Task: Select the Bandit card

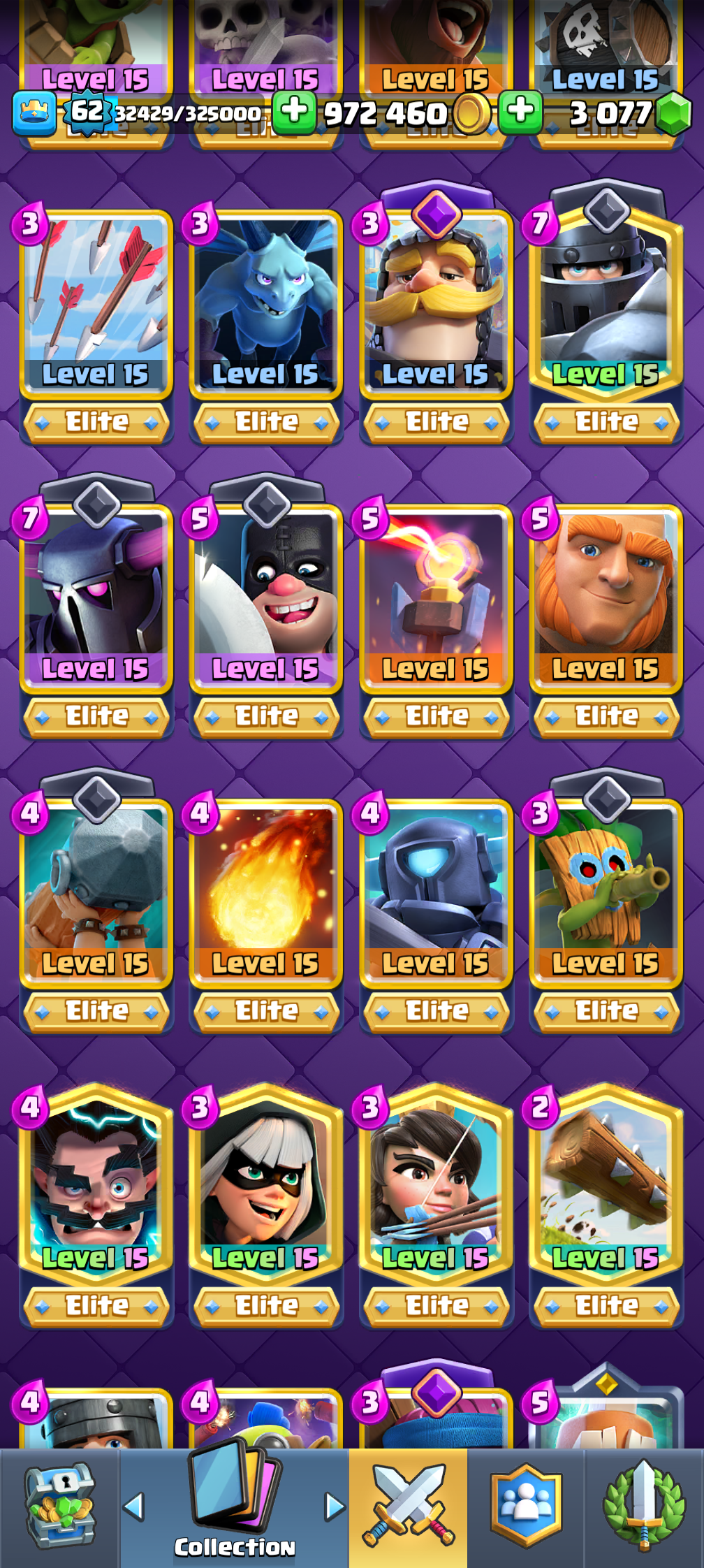Action: coord(266,1188)
